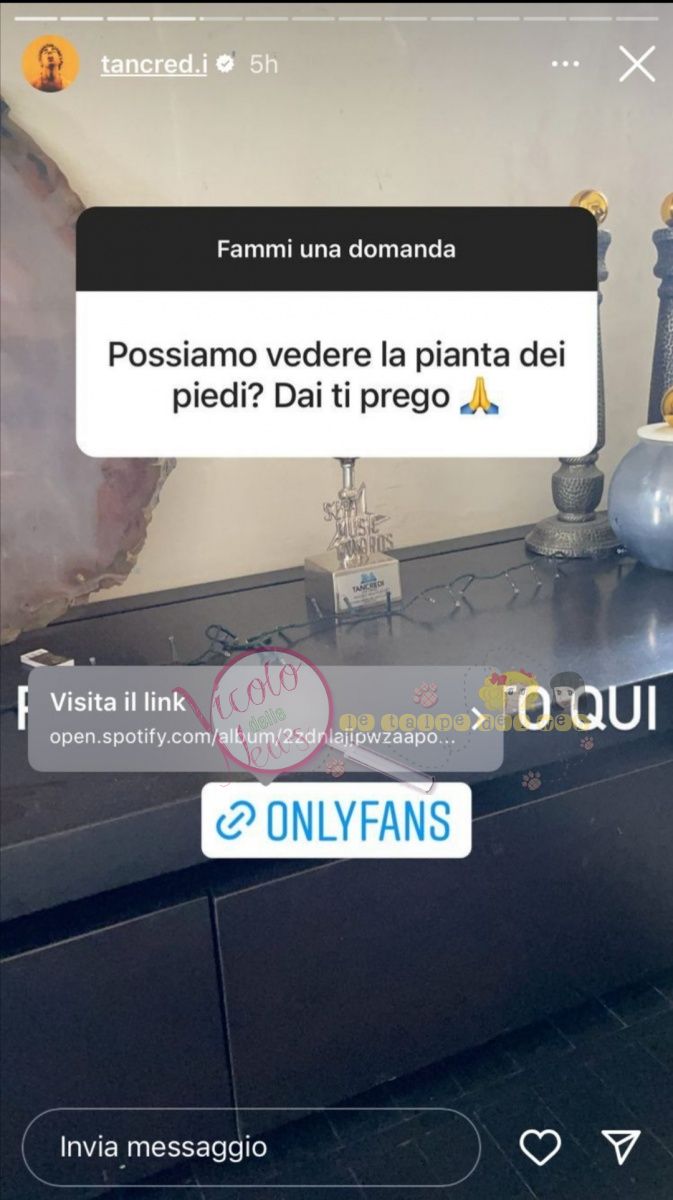Open tancred.i profile avatar

click(x=50, y=64)
